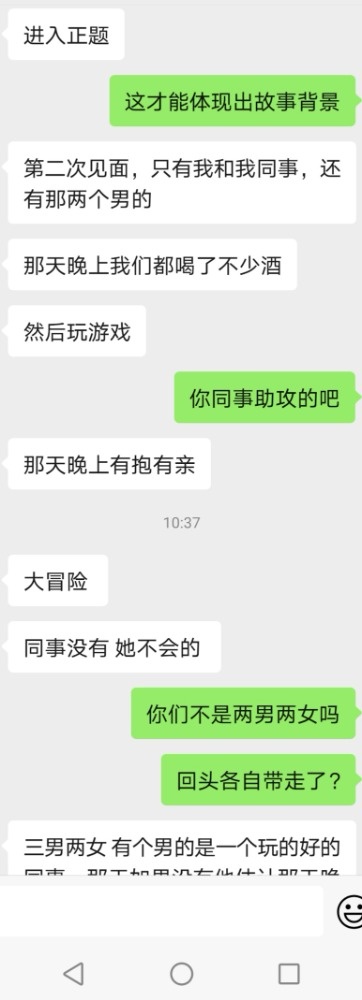Open recent apps with the square button
The height and width of the screenshot is (1000, 362).
tap(289, 973)
